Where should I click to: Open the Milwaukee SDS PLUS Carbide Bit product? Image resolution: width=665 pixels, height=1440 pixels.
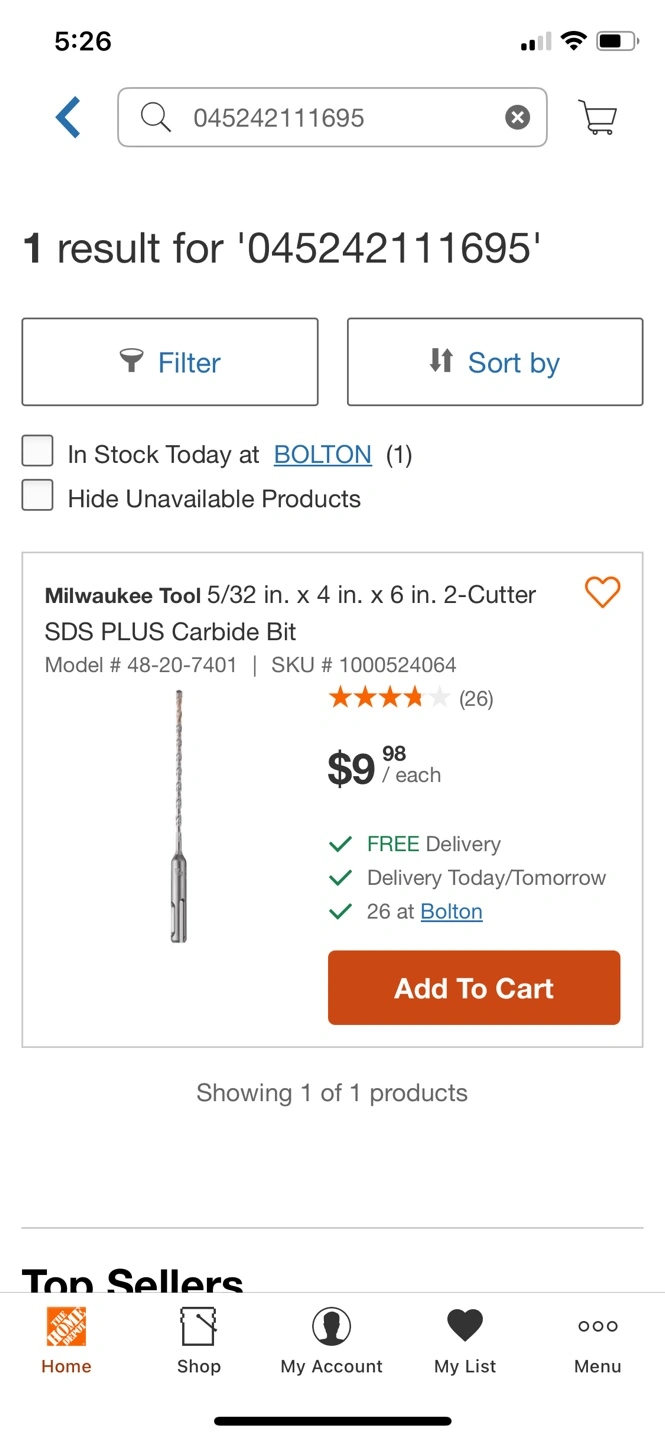point(290,613)
